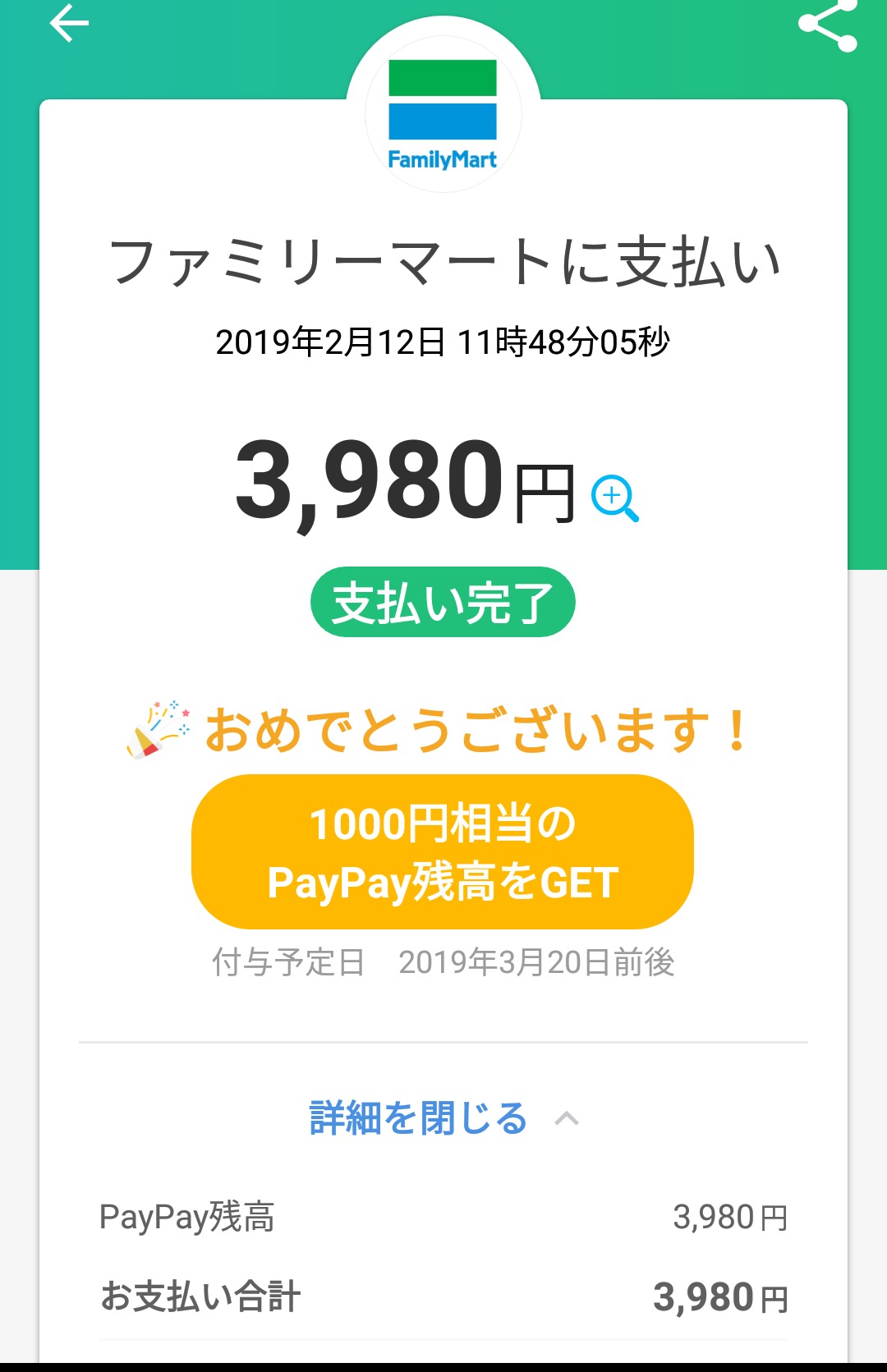The width and height of the screenshot is (887, 1372).
Task: Share this payment receipt
Action: pyautogui.click(x=828, y=25)
